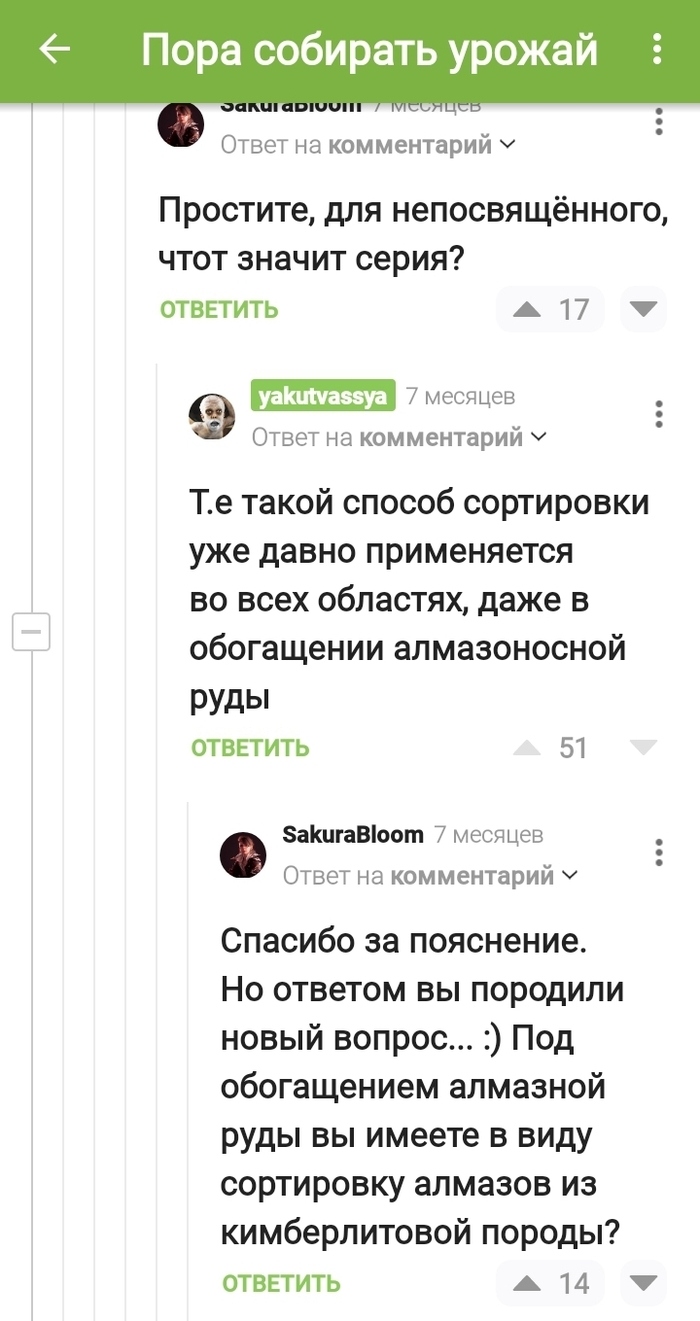This screenshot has width=700, height=1321.
Task: Open the overflow menu in the header
Action: click(657, 49)
